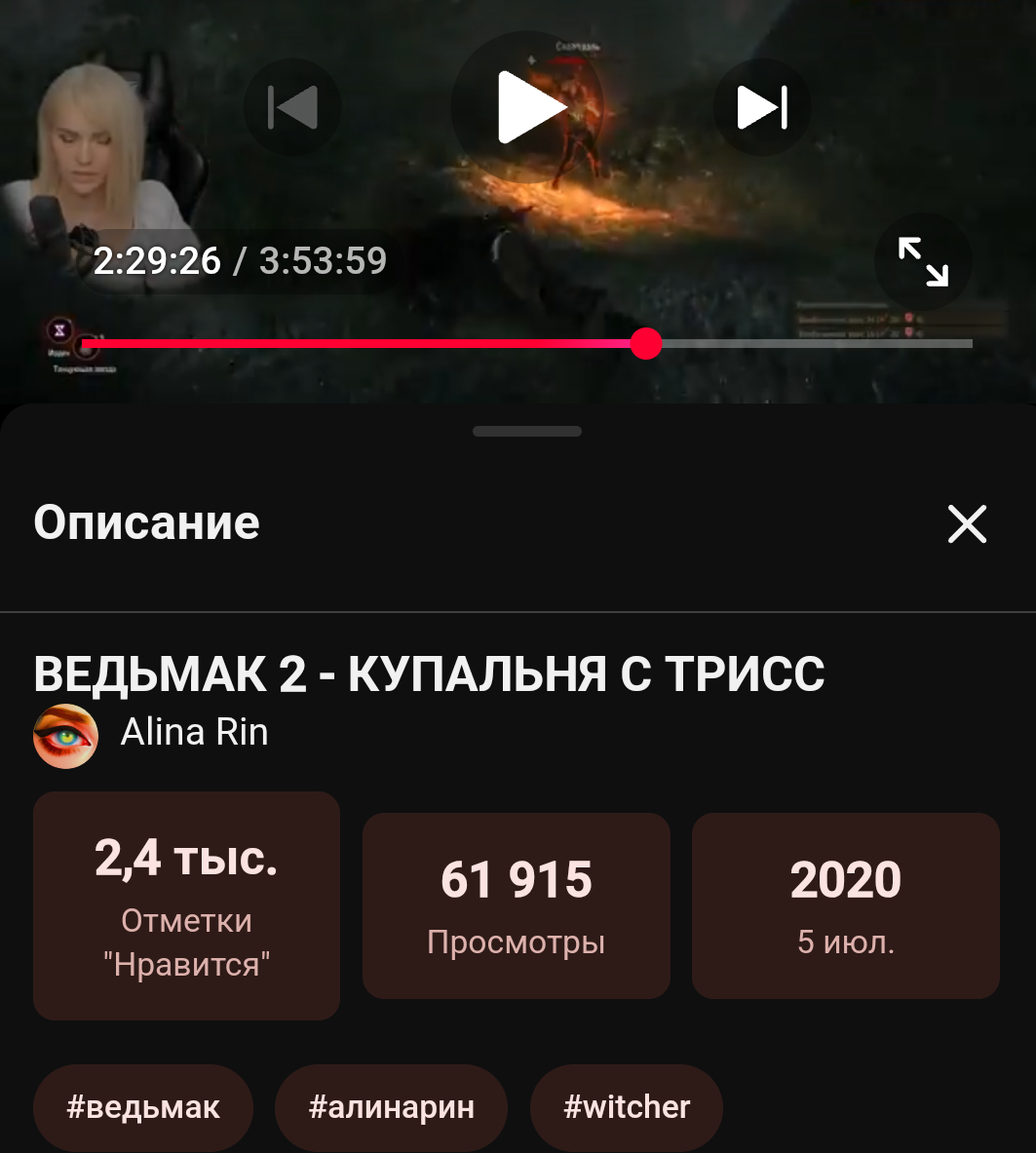
Task: Play the paused video
Action: coord(527,107)
